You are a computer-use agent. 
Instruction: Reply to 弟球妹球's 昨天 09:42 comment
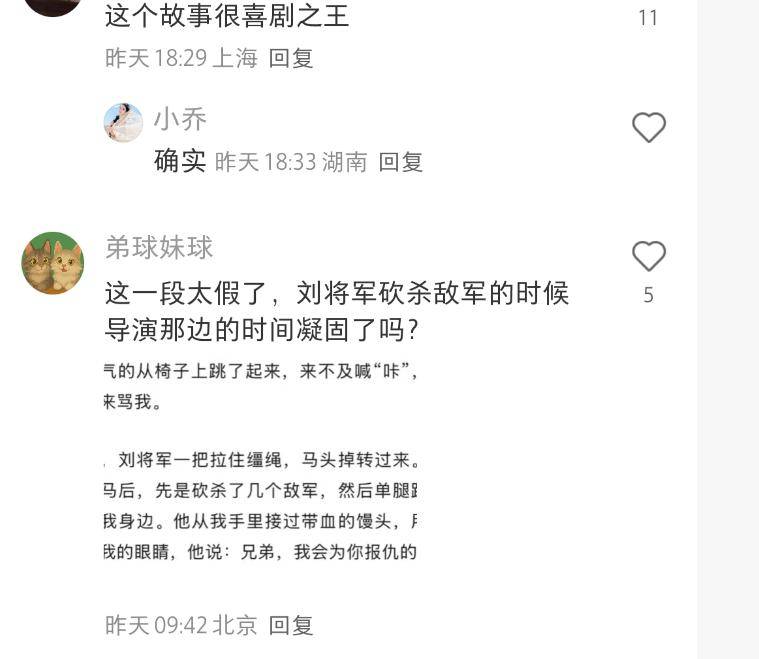(292, 626)
